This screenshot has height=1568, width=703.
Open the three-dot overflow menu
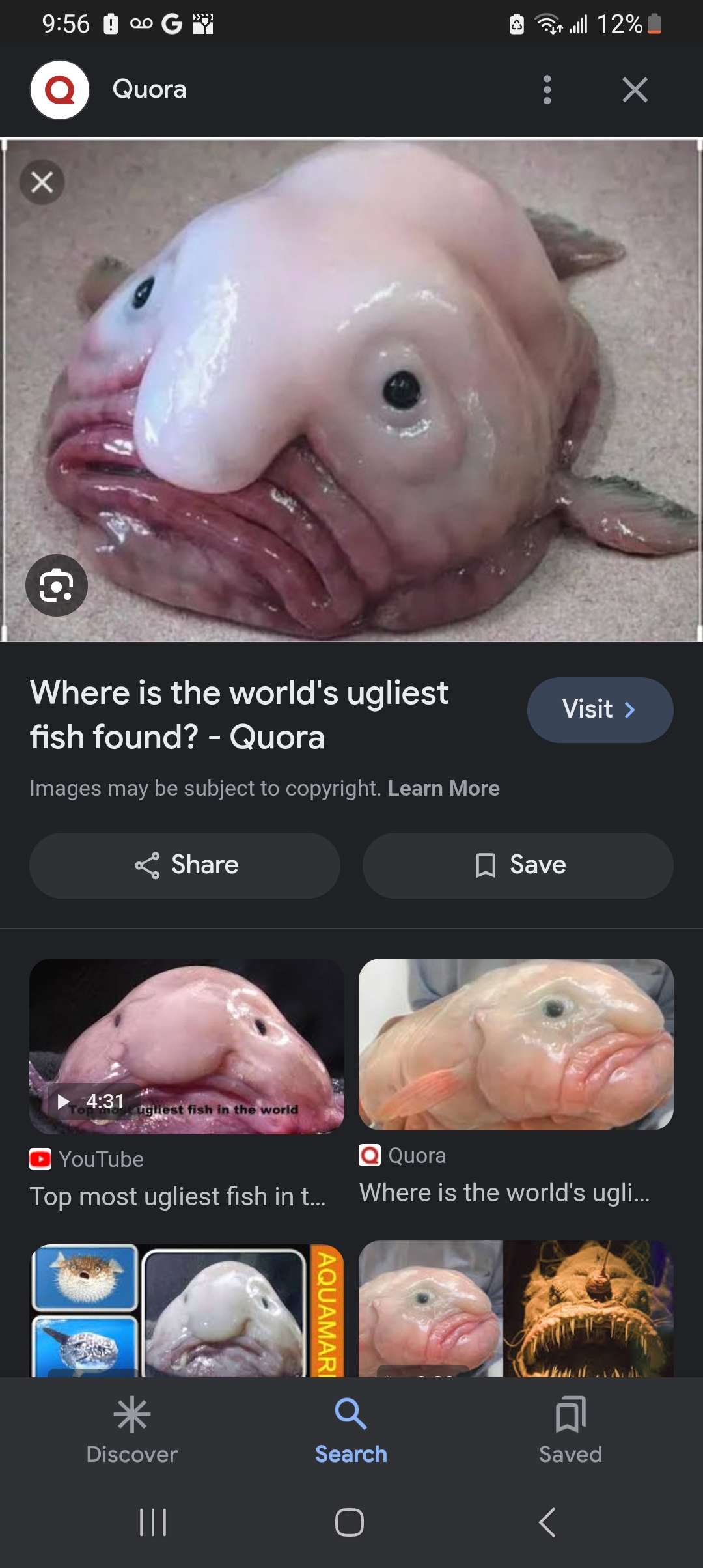coord(547,90)
